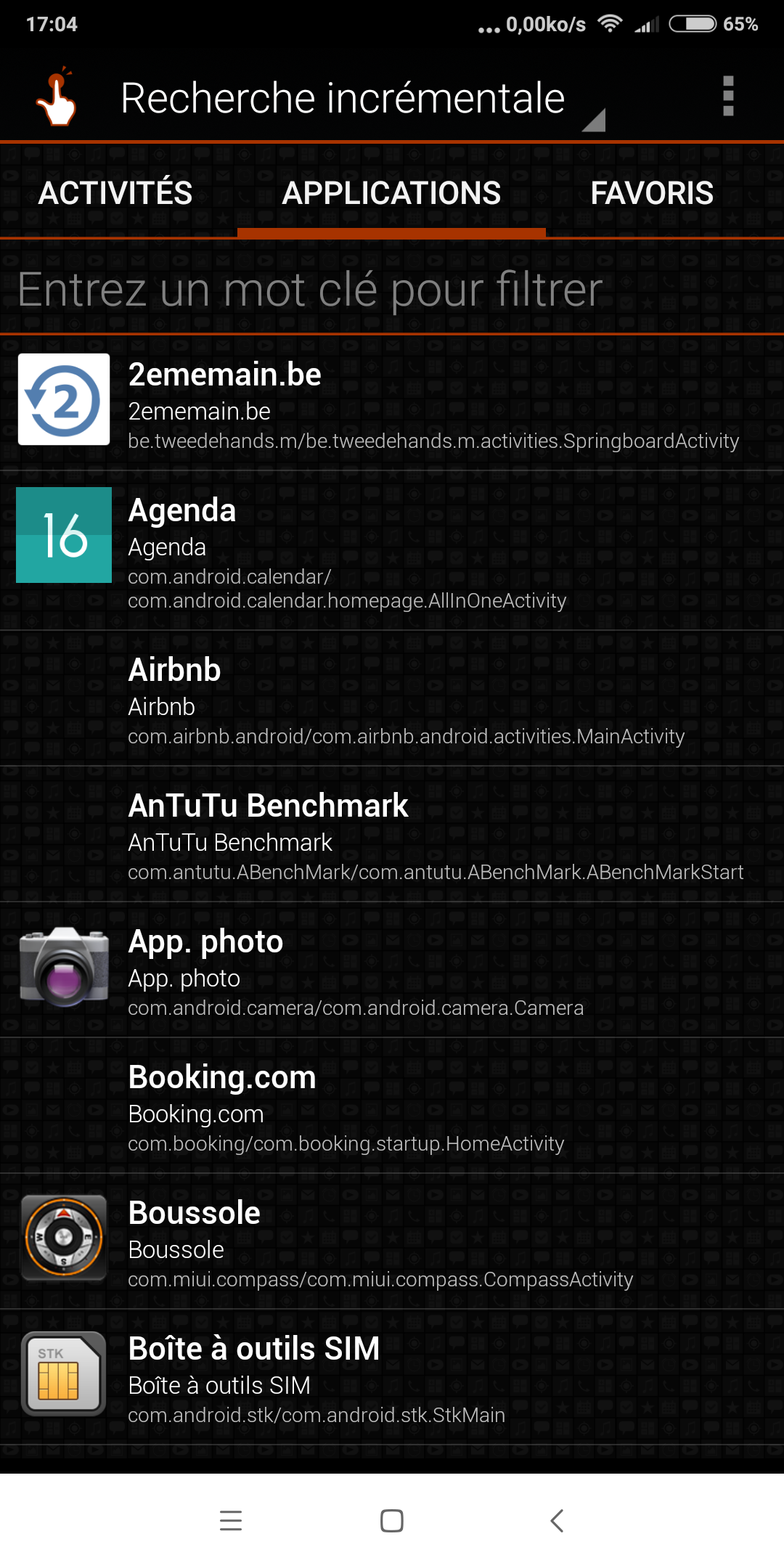Viewport: 784px width, 1568px height.
Task: Tap the system back button
Action: point(557,1521)
